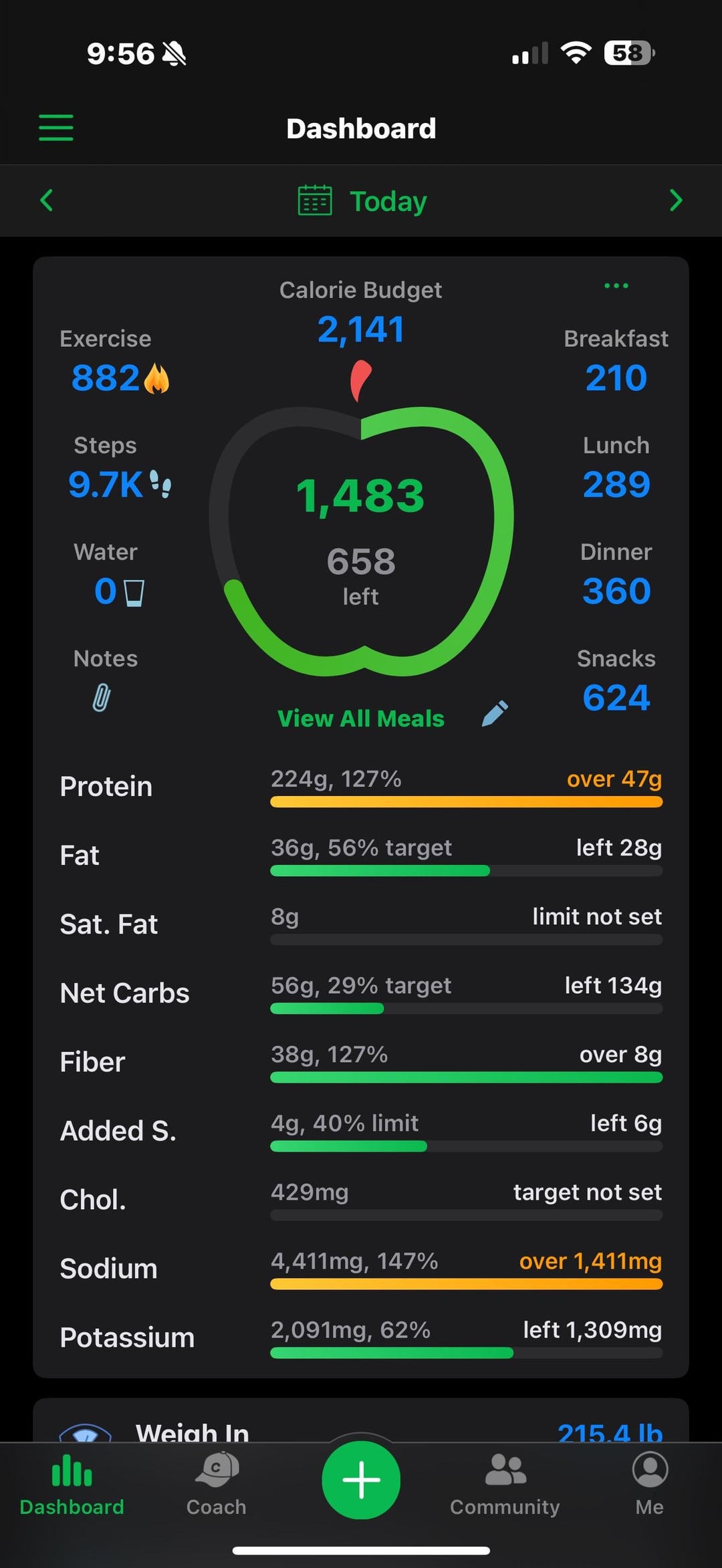722x1568 pixels.
Task: Tap the green plus add button
Action: click(361, 1480)
